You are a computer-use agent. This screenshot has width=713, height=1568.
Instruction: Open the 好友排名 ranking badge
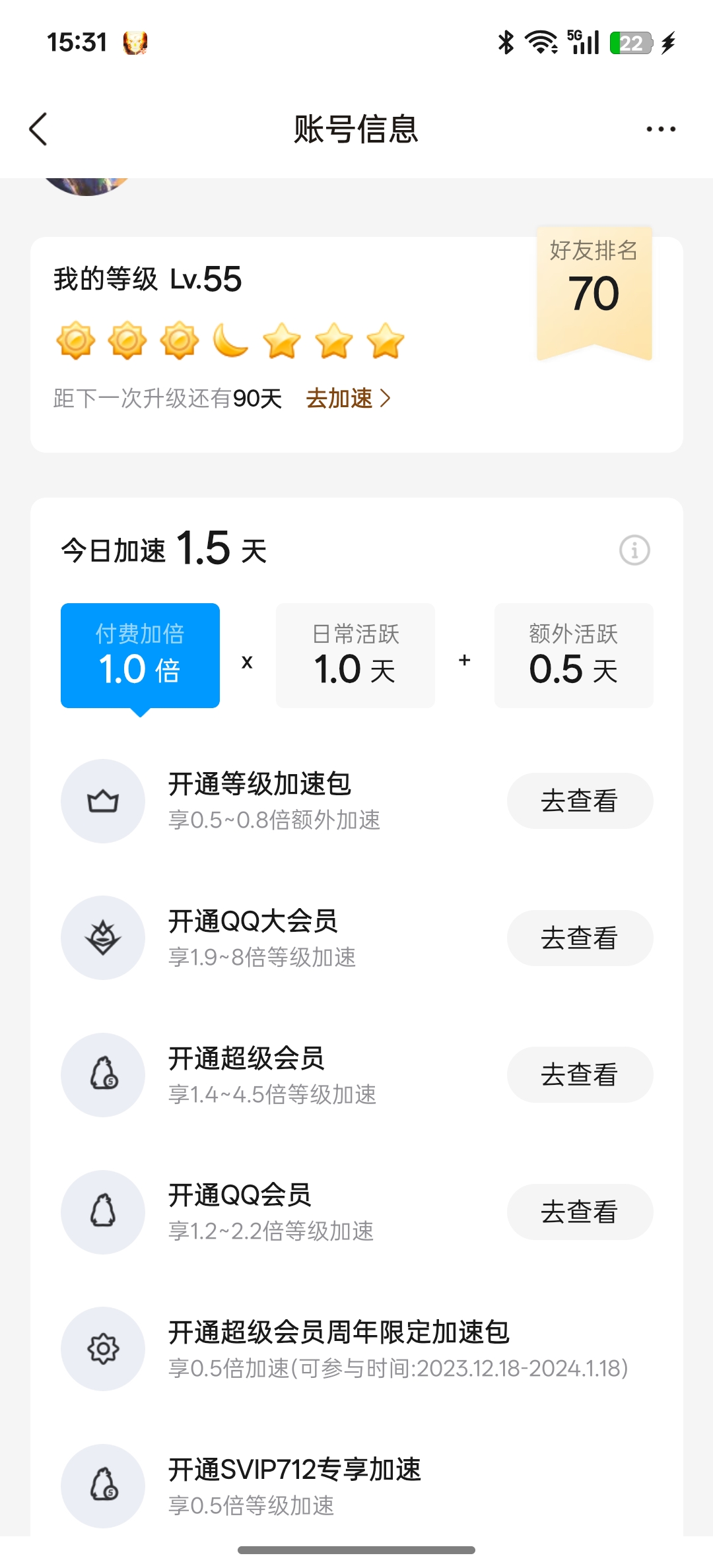[x=594, y=292]
